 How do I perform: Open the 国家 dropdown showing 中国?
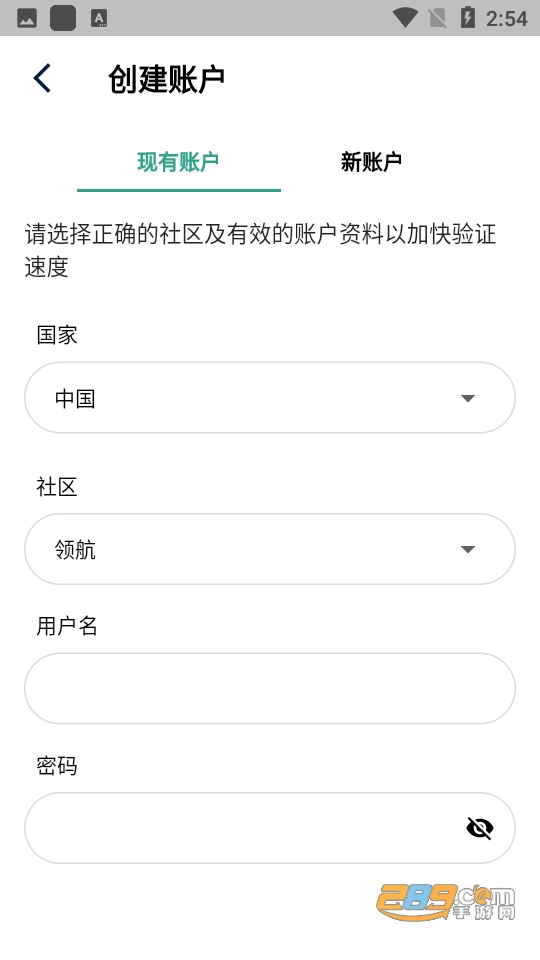click(x=270, y=398)
